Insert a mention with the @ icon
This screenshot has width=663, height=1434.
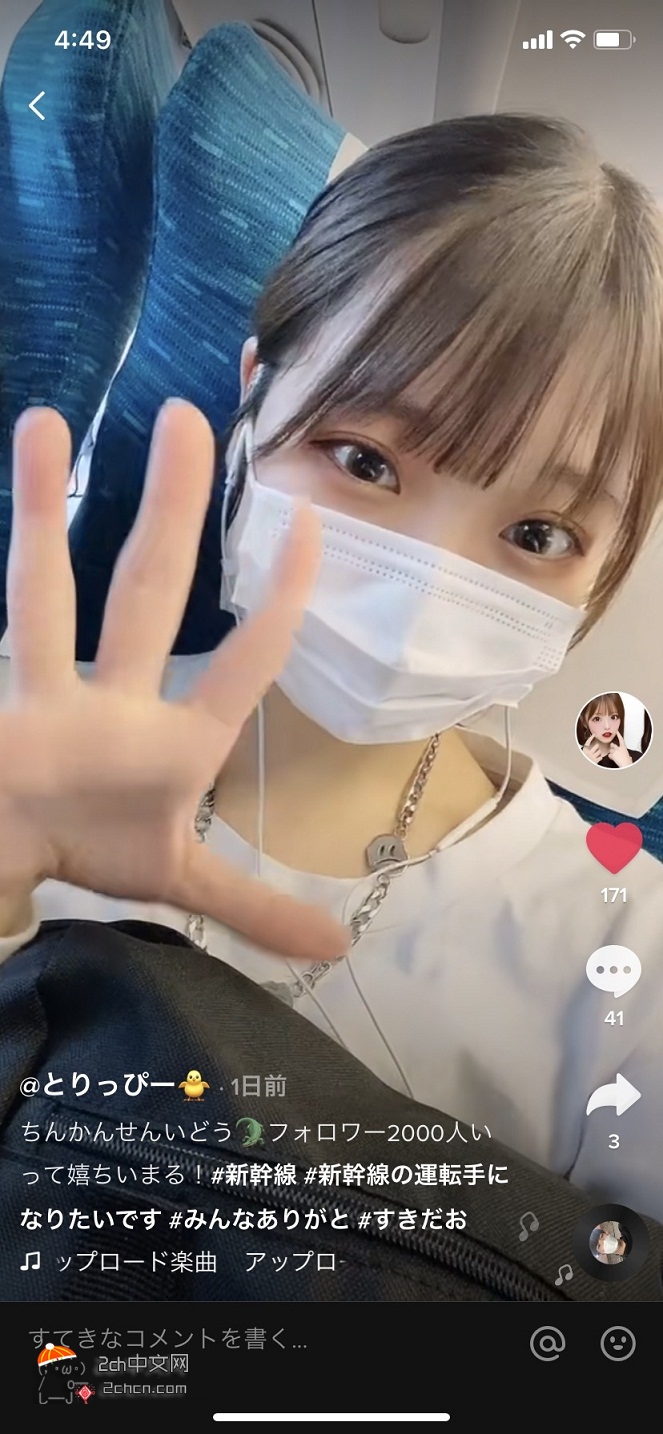[x=547, y=1344]
